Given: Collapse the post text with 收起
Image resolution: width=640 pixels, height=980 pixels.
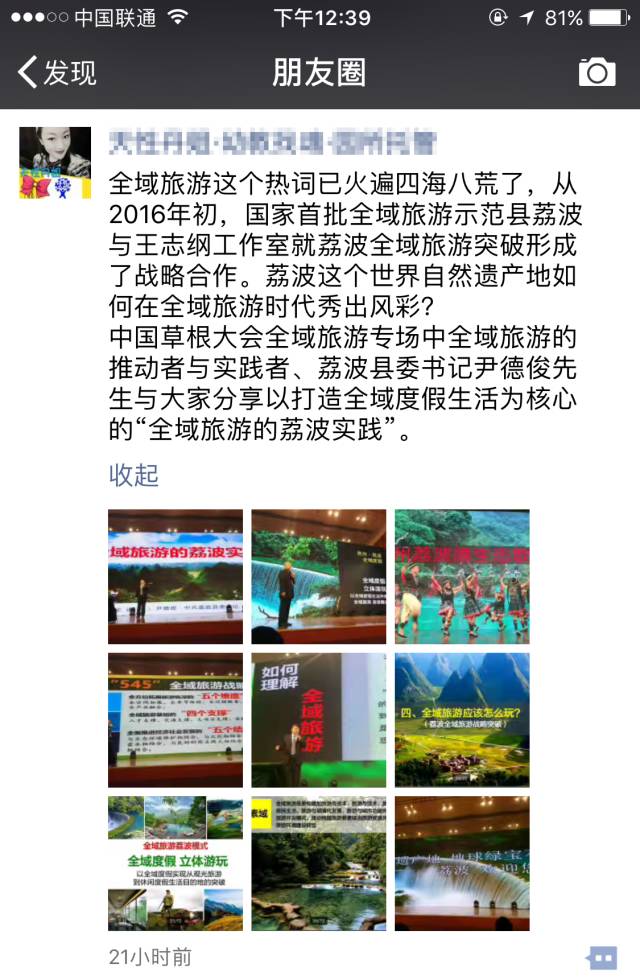Looking at the screenshot, I should click(133, 475).
